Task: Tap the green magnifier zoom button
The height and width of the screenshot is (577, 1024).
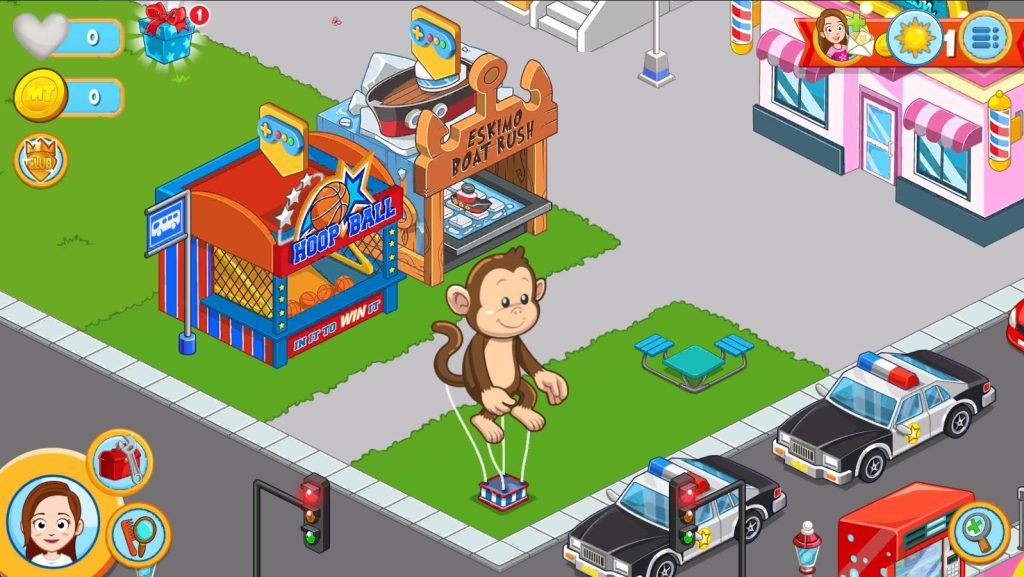Action: pos(978,531)
